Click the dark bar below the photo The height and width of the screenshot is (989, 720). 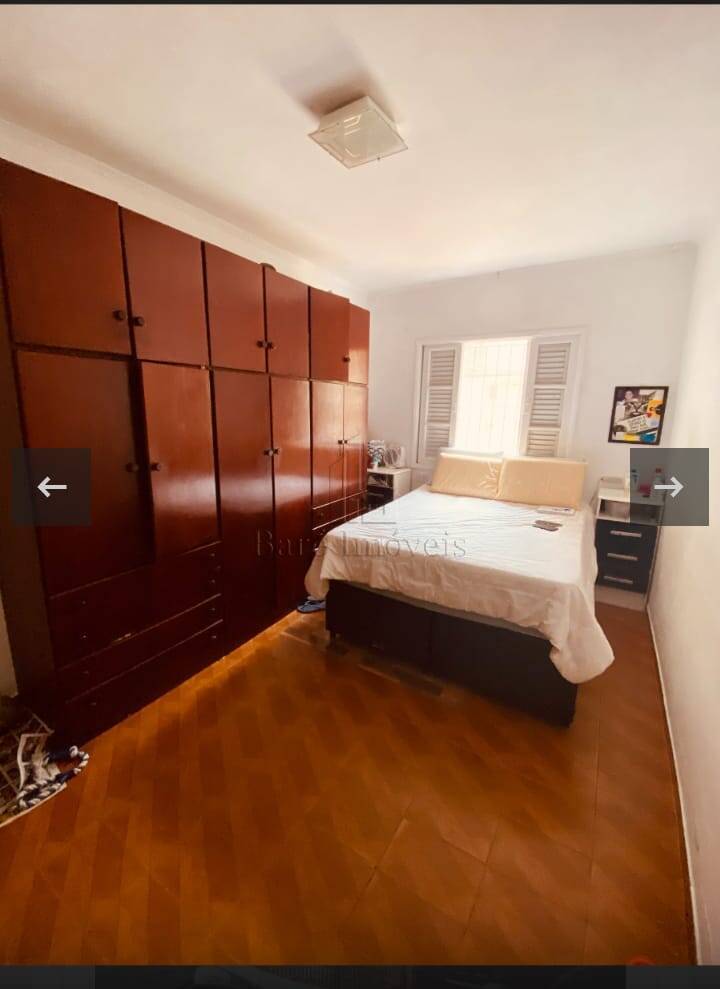click(x=360, y=975)
